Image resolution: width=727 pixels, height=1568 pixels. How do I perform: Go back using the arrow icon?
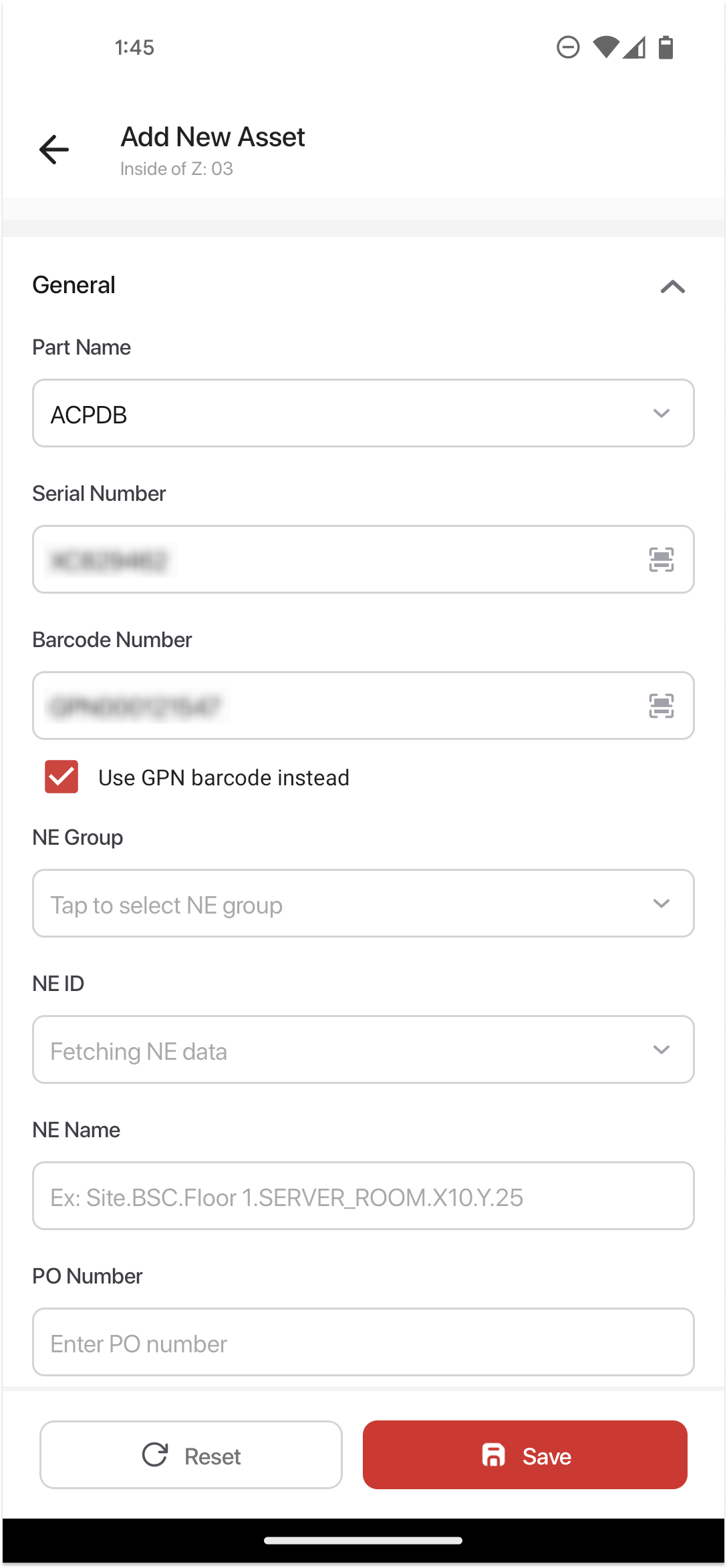(x=54, y=149)
